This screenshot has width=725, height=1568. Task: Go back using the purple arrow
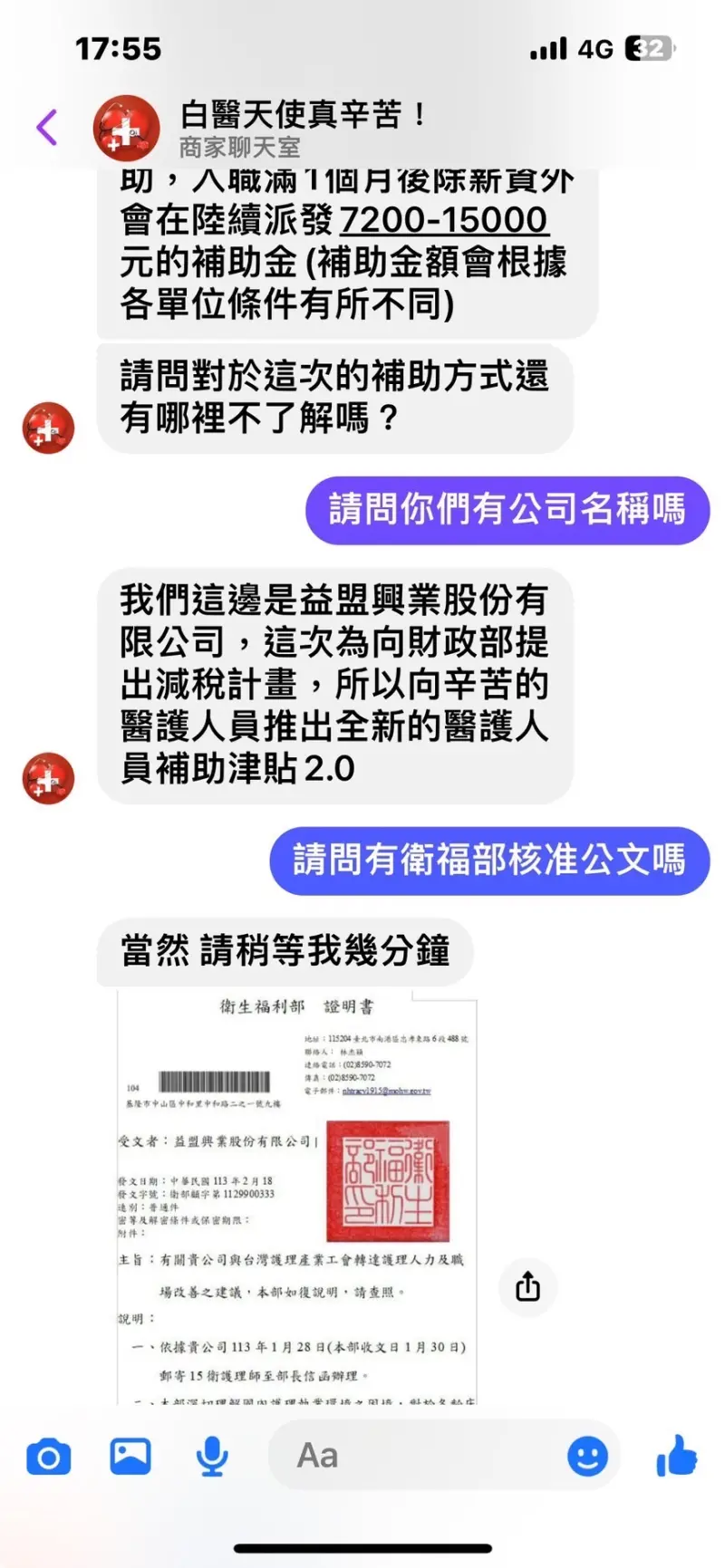pyautogui.click(x=47, y=127)
